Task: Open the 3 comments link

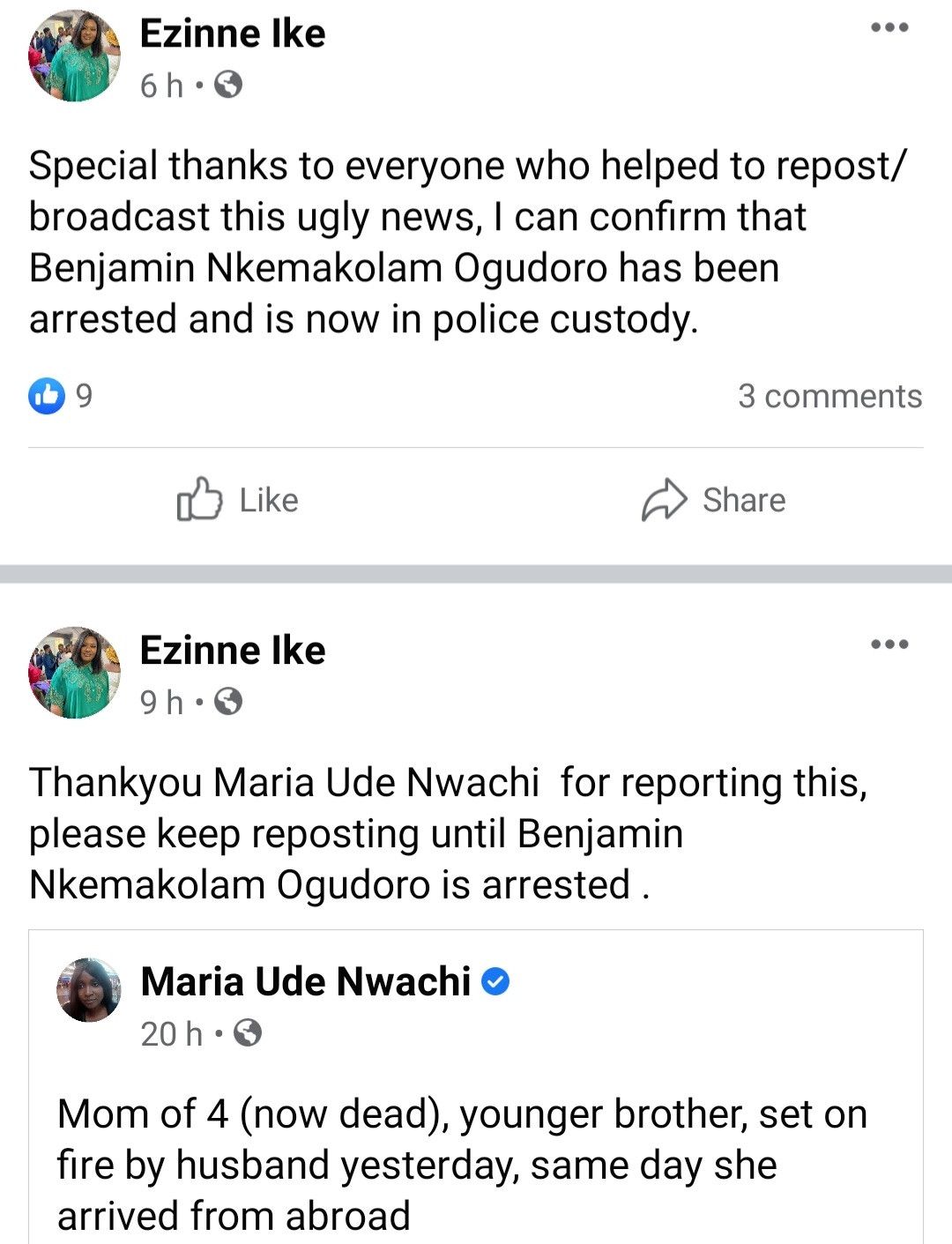Action: pos(829,396)
